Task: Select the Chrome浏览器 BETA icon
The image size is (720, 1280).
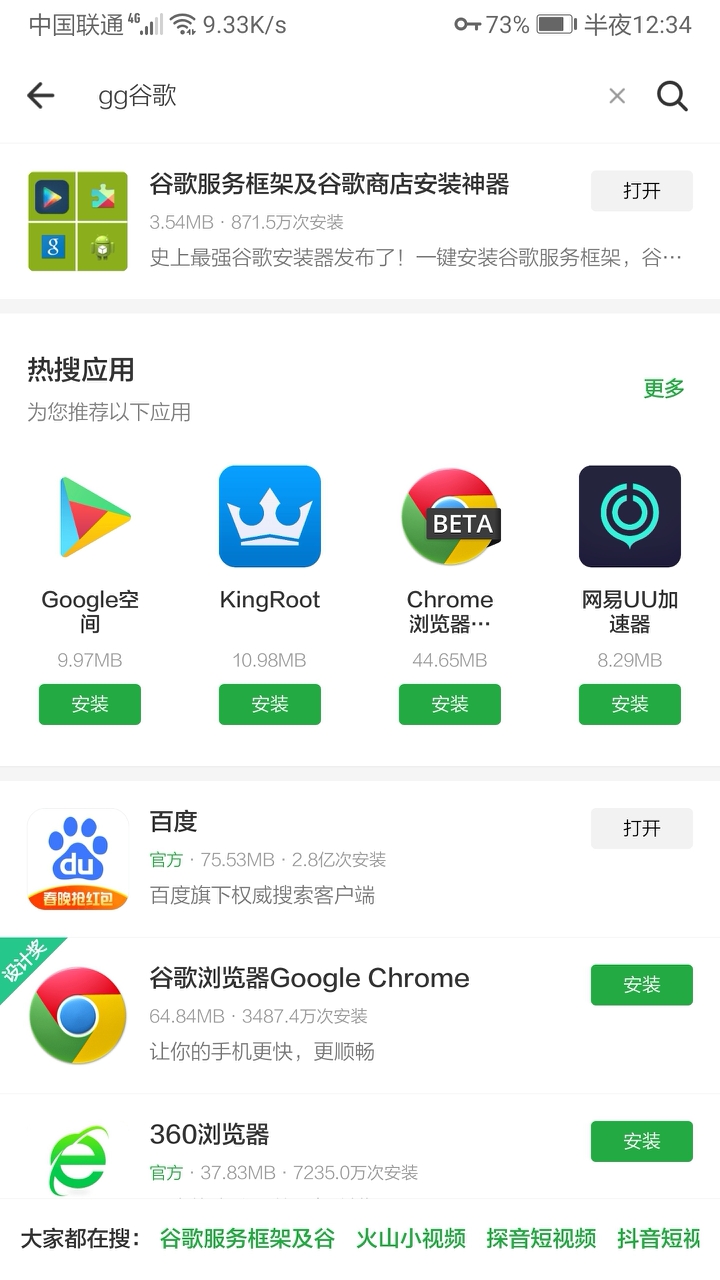Action: click(449, 516)
